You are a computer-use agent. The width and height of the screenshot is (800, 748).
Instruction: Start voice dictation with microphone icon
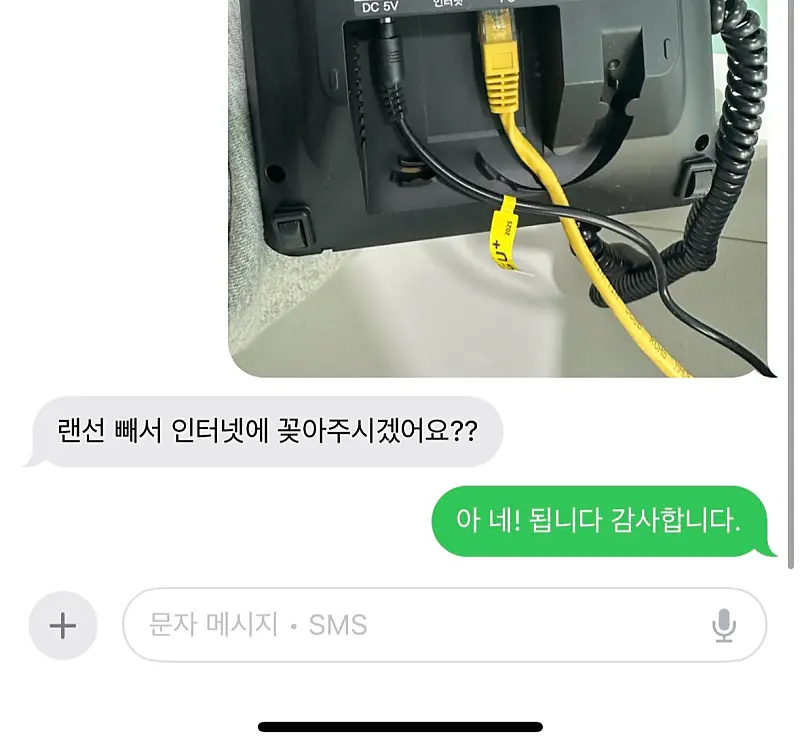[724, 626]
